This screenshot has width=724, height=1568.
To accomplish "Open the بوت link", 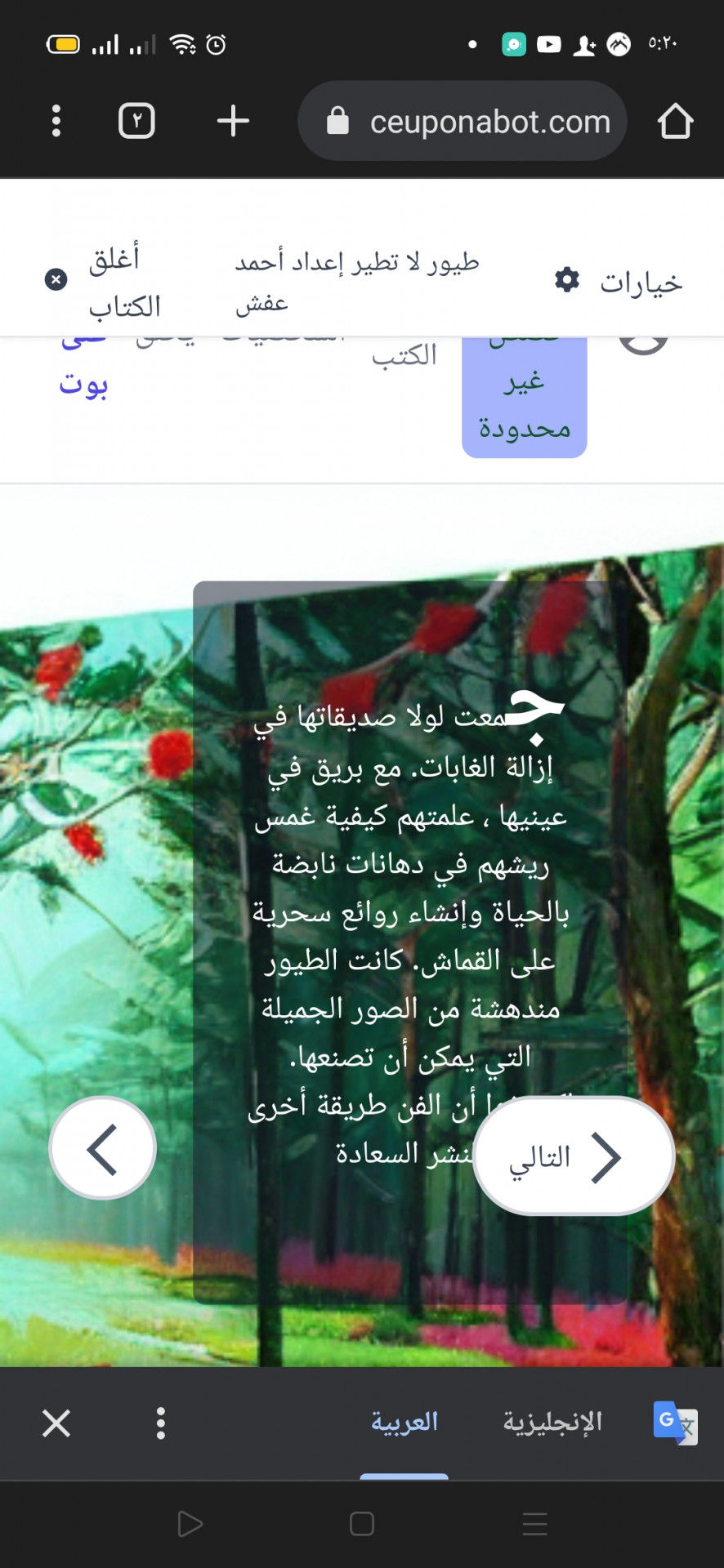I will (83, 384).
